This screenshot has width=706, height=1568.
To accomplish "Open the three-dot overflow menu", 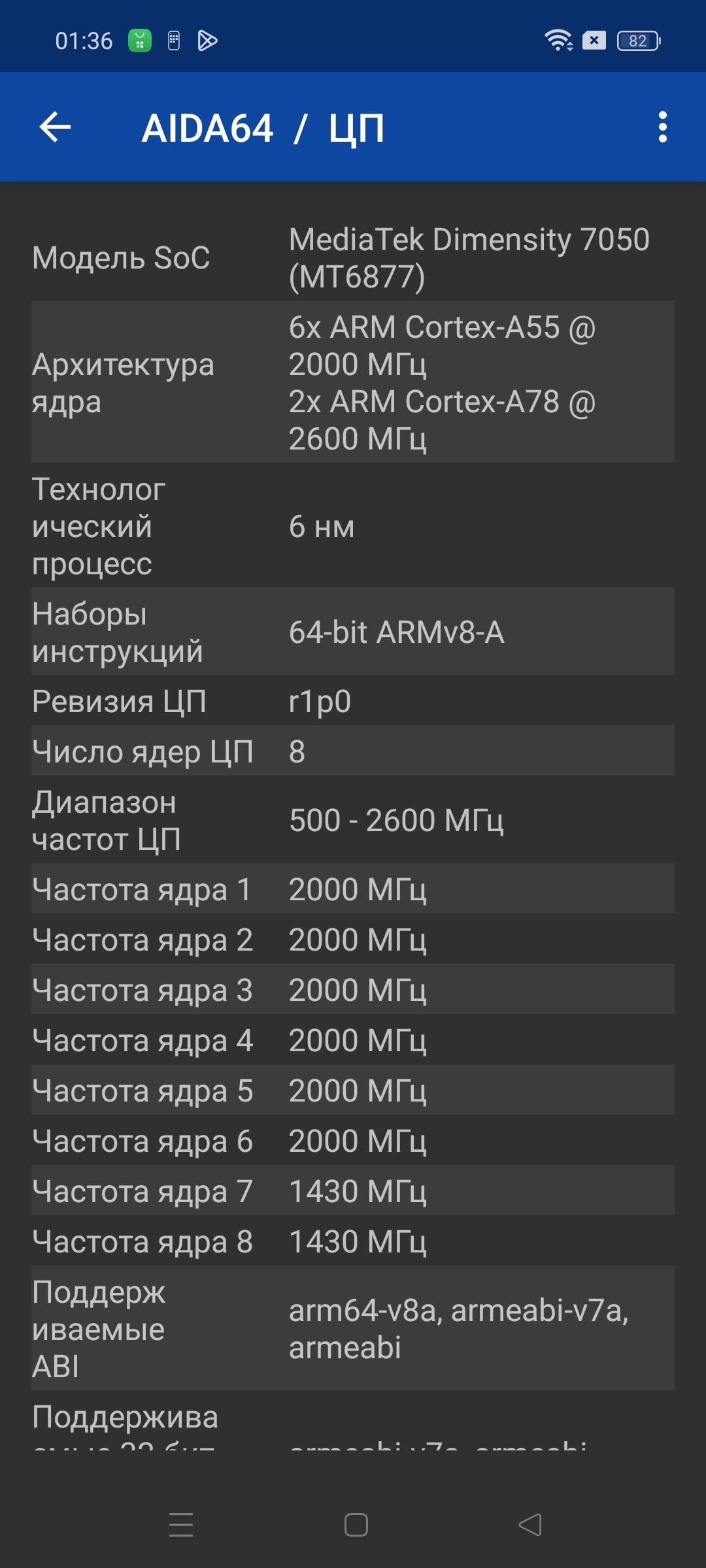I will coord(663,127).
